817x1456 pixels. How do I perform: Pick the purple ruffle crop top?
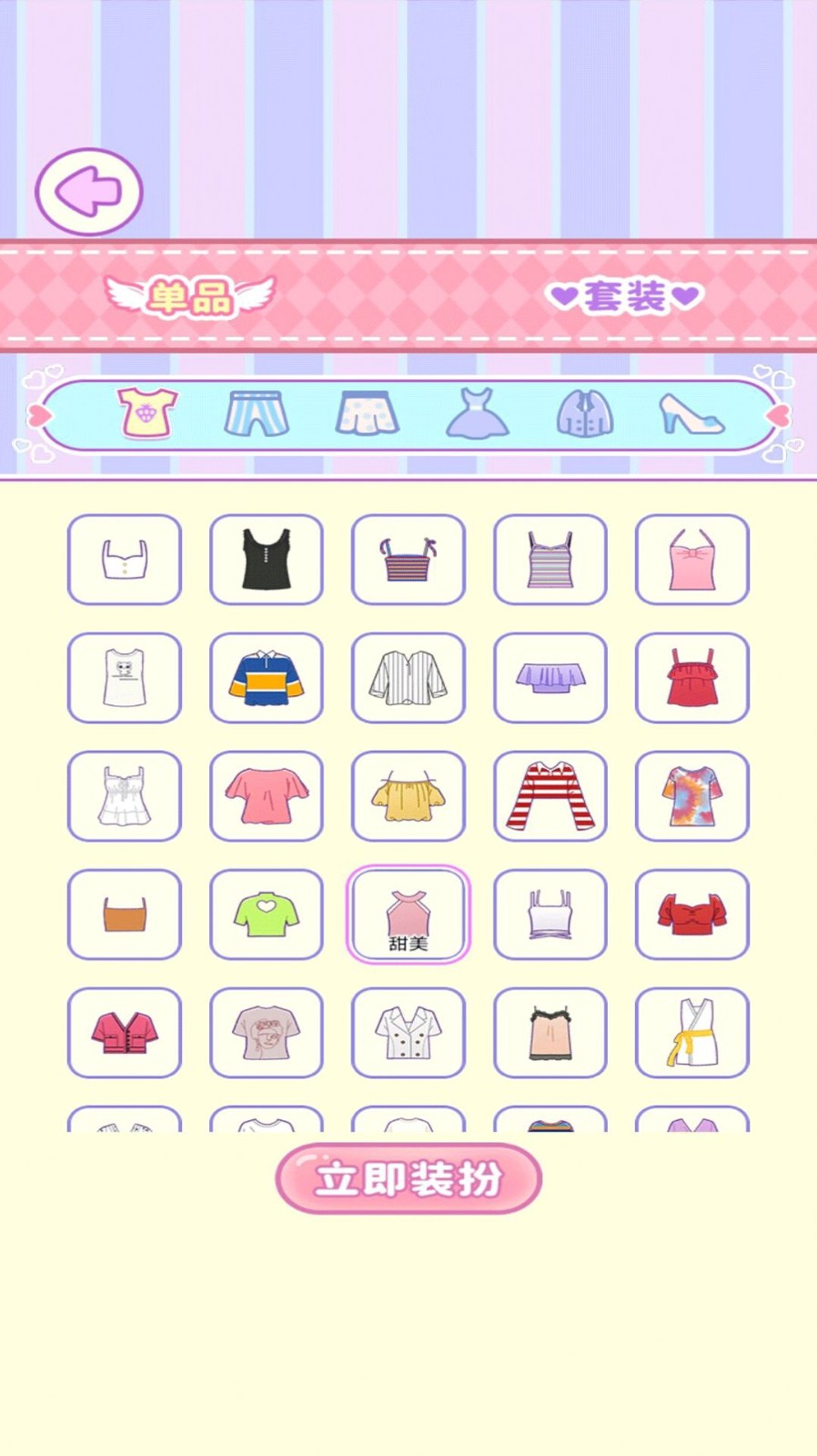pyautogui.click(x=550, y=678)
